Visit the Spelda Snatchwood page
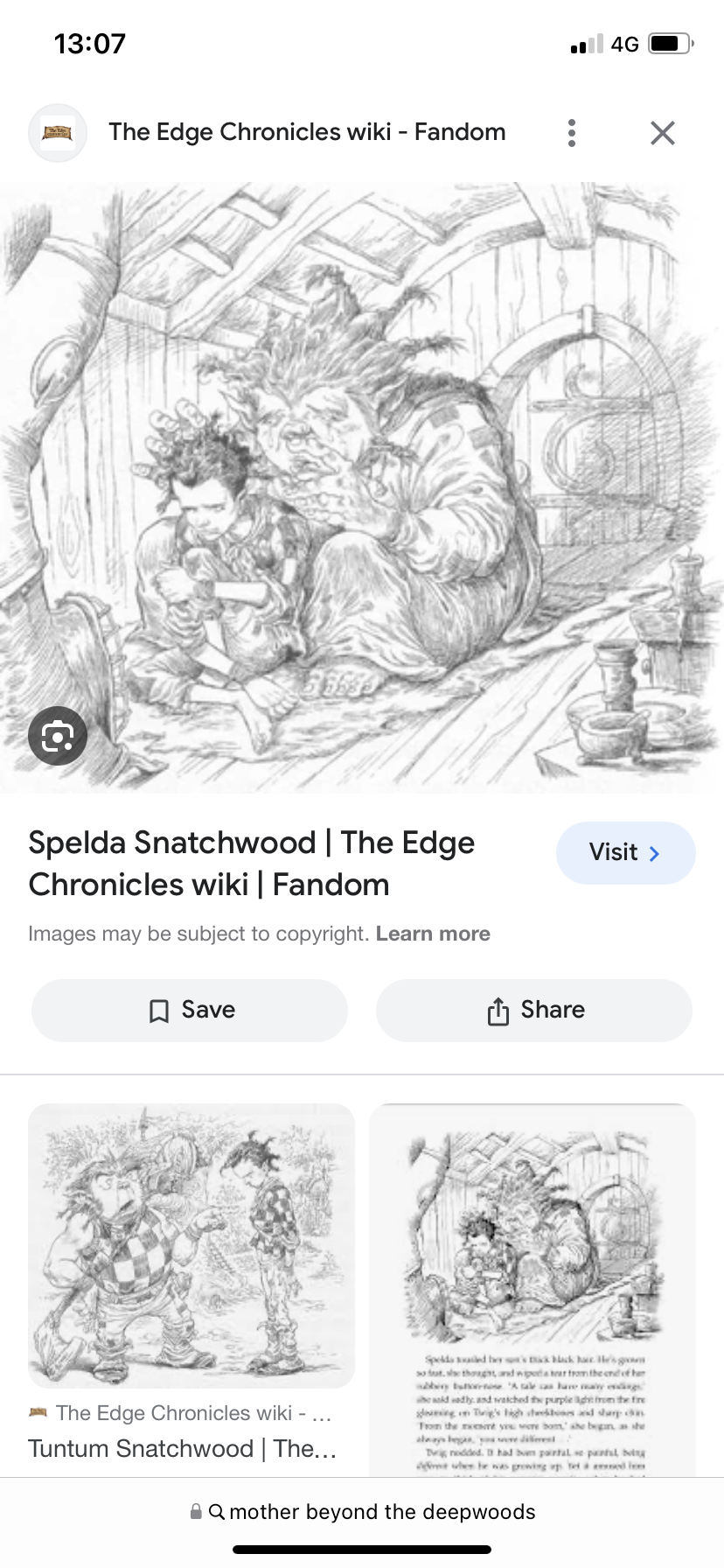Viewport: 724px width, 1568px height. [625, 852]
